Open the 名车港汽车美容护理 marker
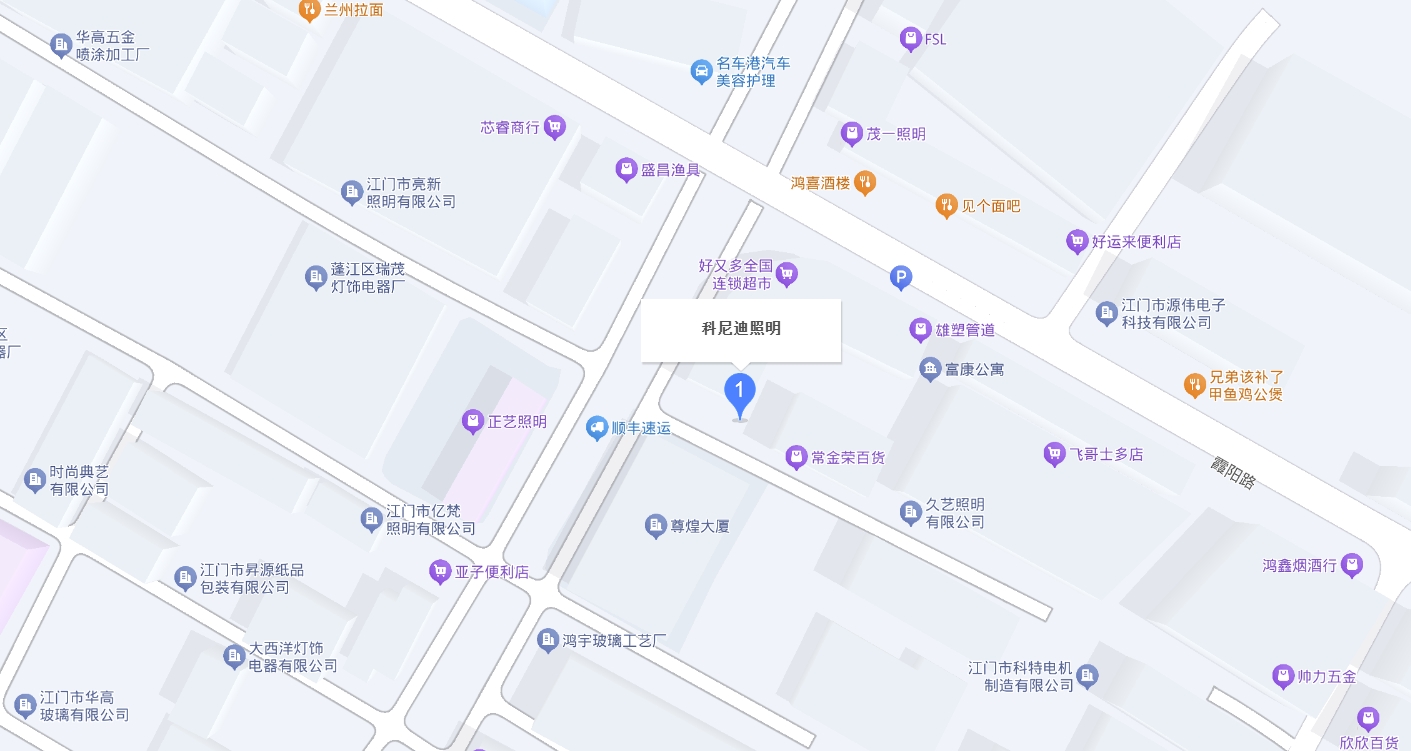The width and height of the screenshot is (1411, 751). (701, 71)
